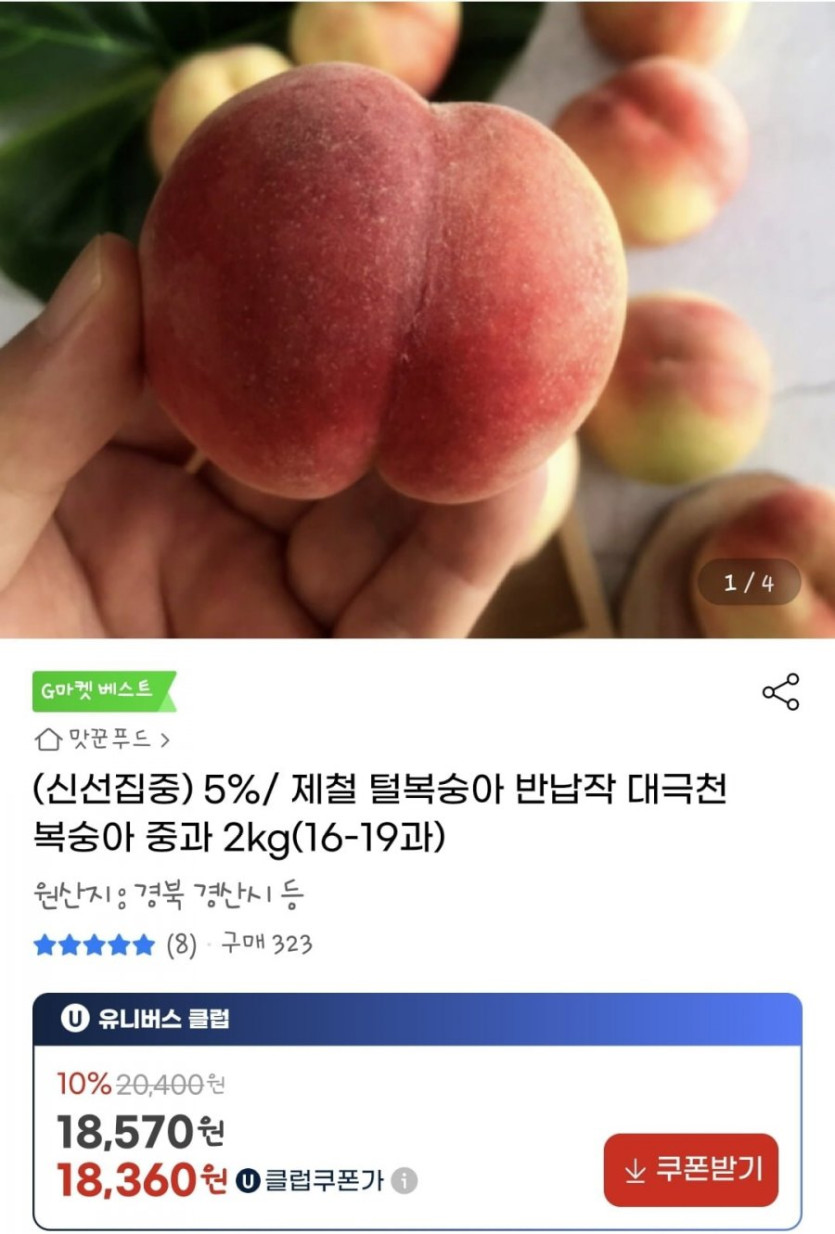Open the info icon beside 클럽쿠폰가
Screen dimensions: 835x1234
(x=404, y=1181)
